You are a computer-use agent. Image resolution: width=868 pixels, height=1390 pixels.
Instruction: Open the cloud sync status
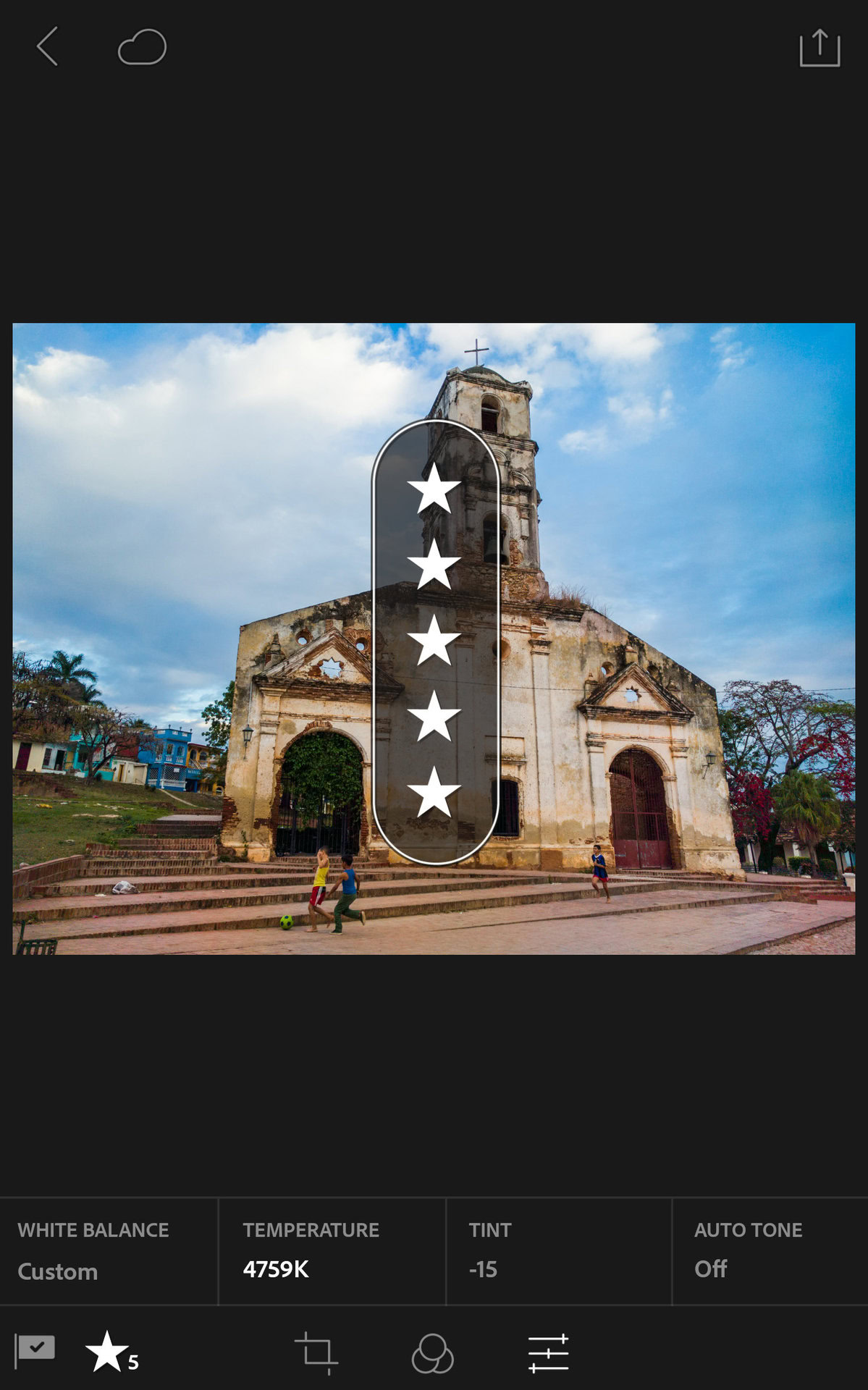point(142,48)
